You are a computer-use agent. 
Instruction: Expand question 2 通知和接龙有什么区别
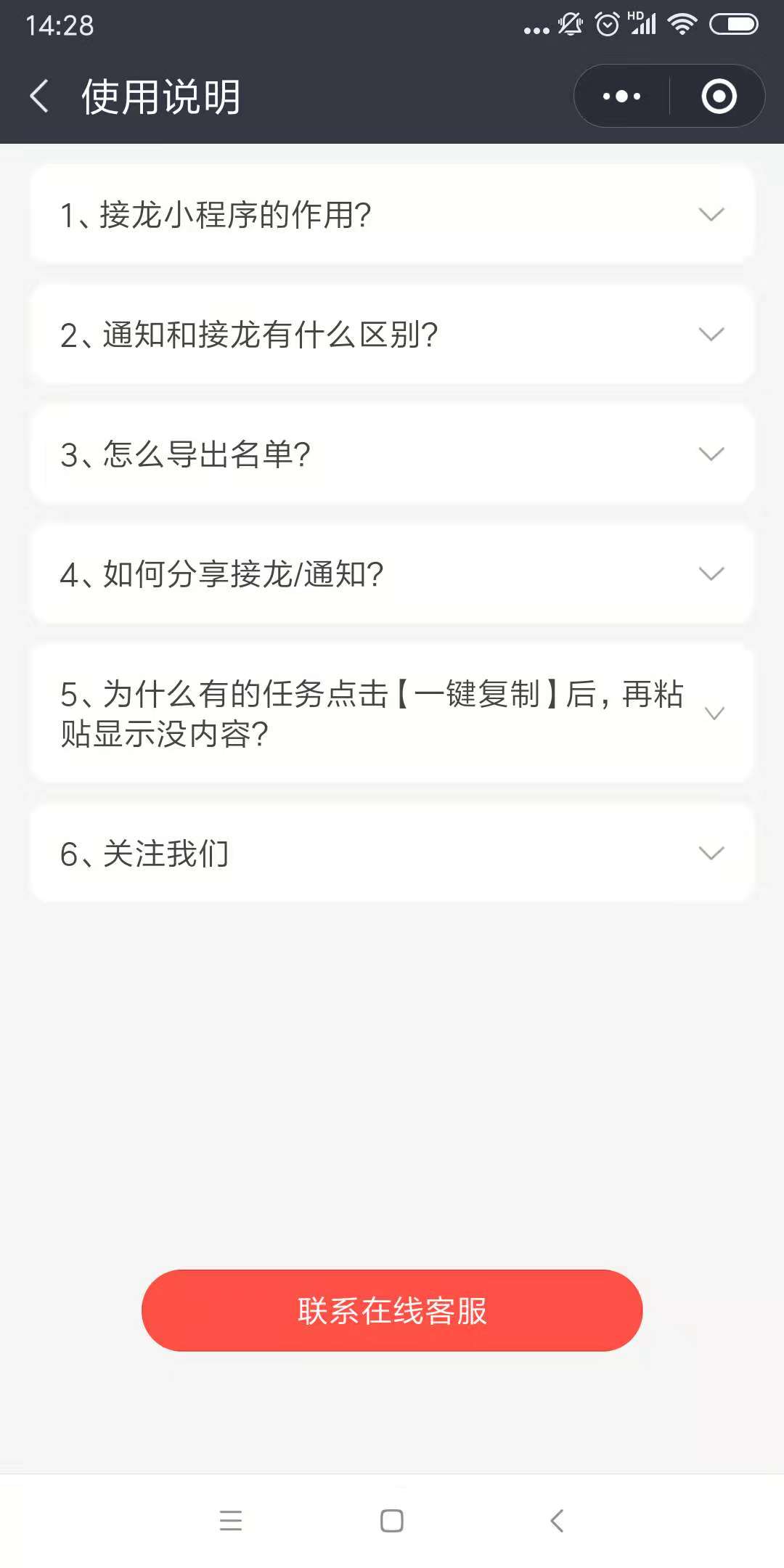[x=392, y=335]
